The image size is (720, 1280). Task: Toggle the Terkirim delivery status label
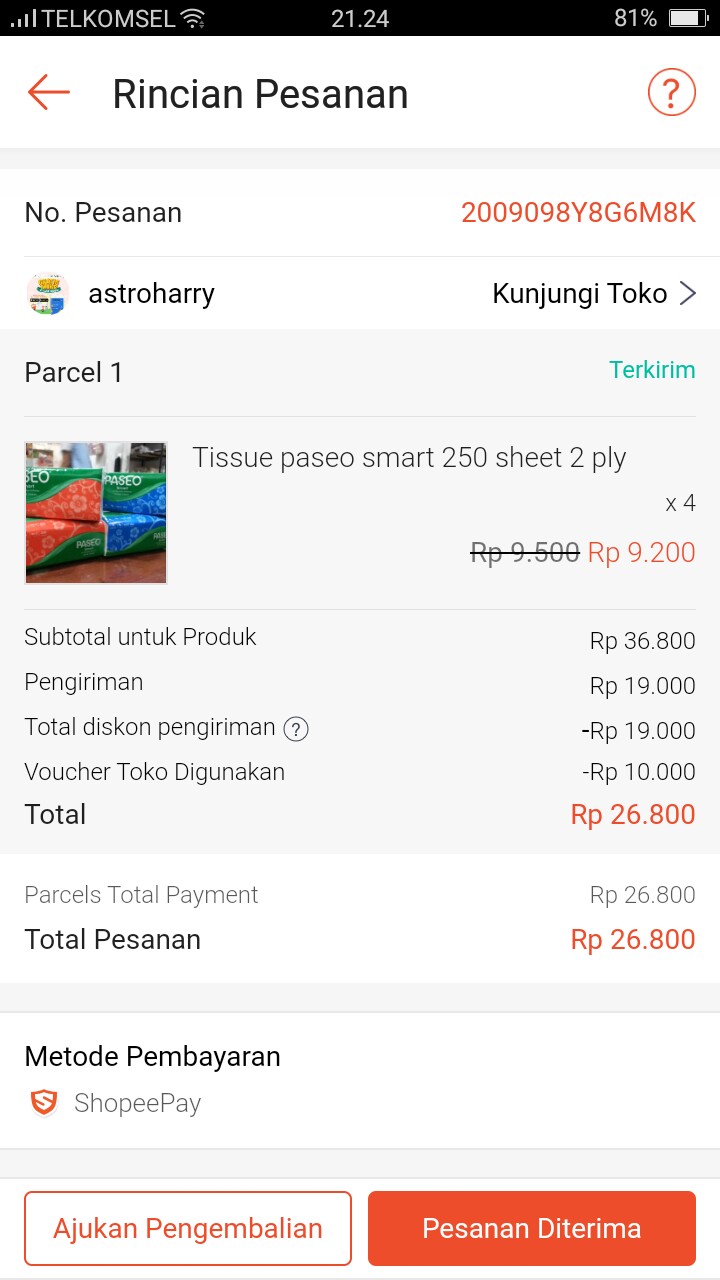click(652, 369)
